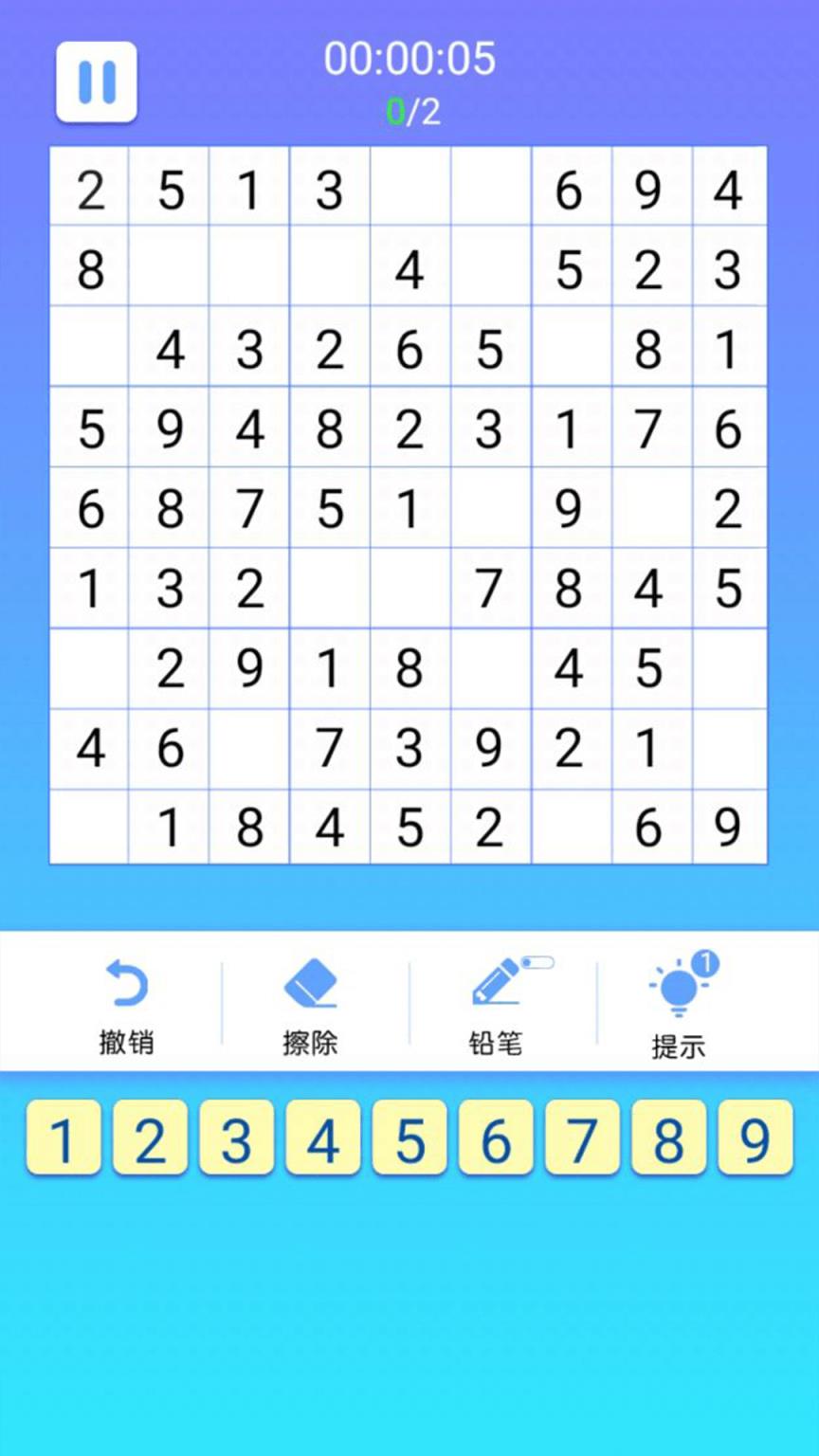Pick number 3 from the number pad

tap(237, 1137)
